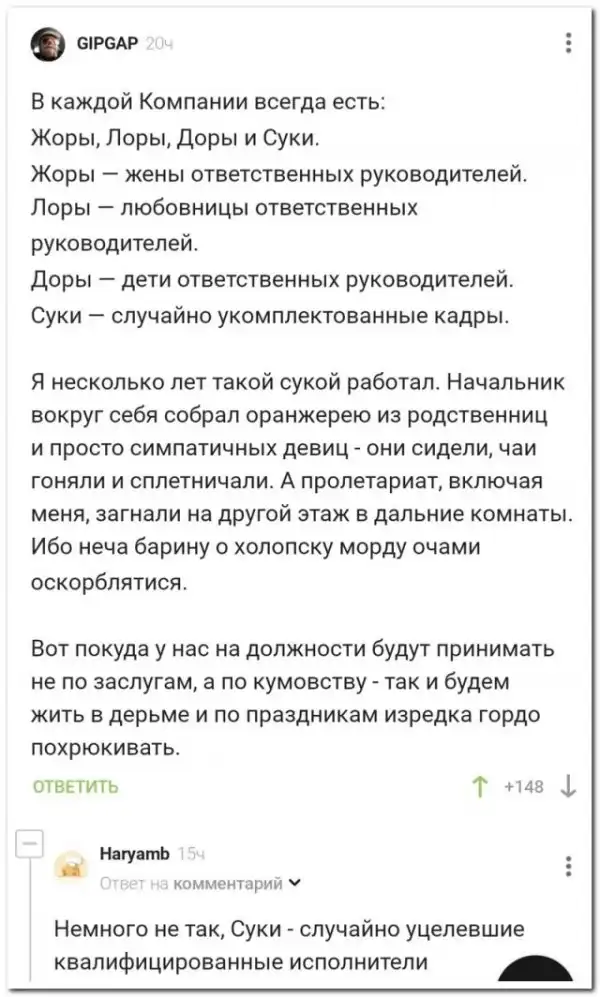Open overflow menu on GIPGAP's comment
Image resolution: width=600 pixels, height=997 pixels.
[x=568, y=43]
